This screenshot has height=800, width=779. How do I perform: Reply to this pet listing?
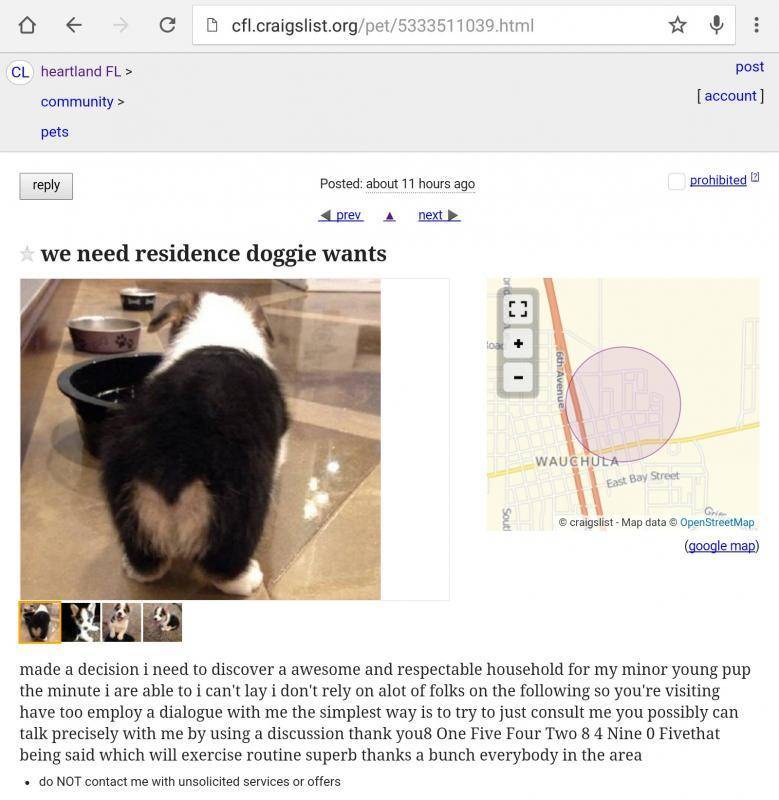point(46,185)
